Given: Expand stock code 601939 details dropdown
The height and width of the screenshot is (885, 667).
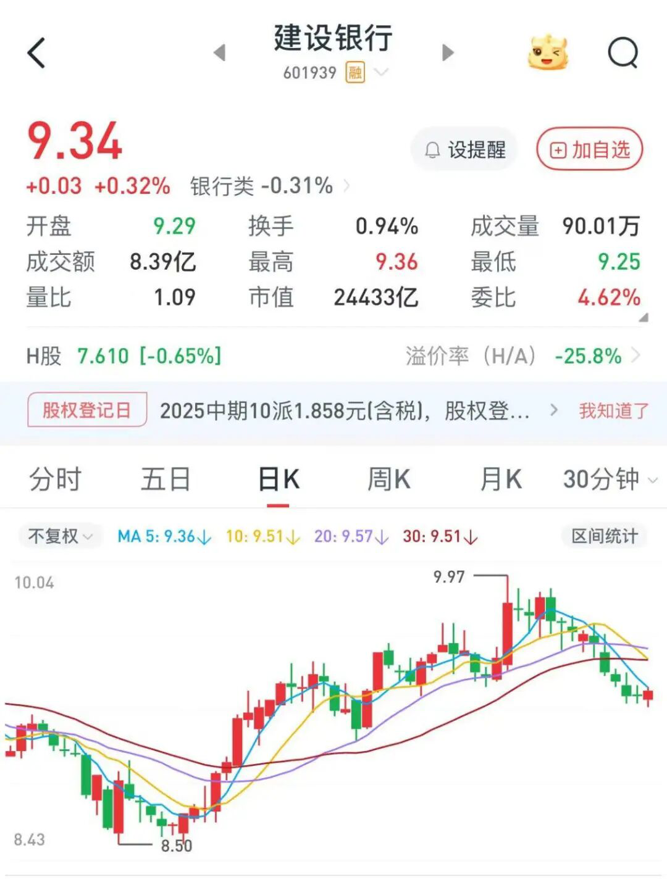Looking at the screenshot, I should 381,73.
